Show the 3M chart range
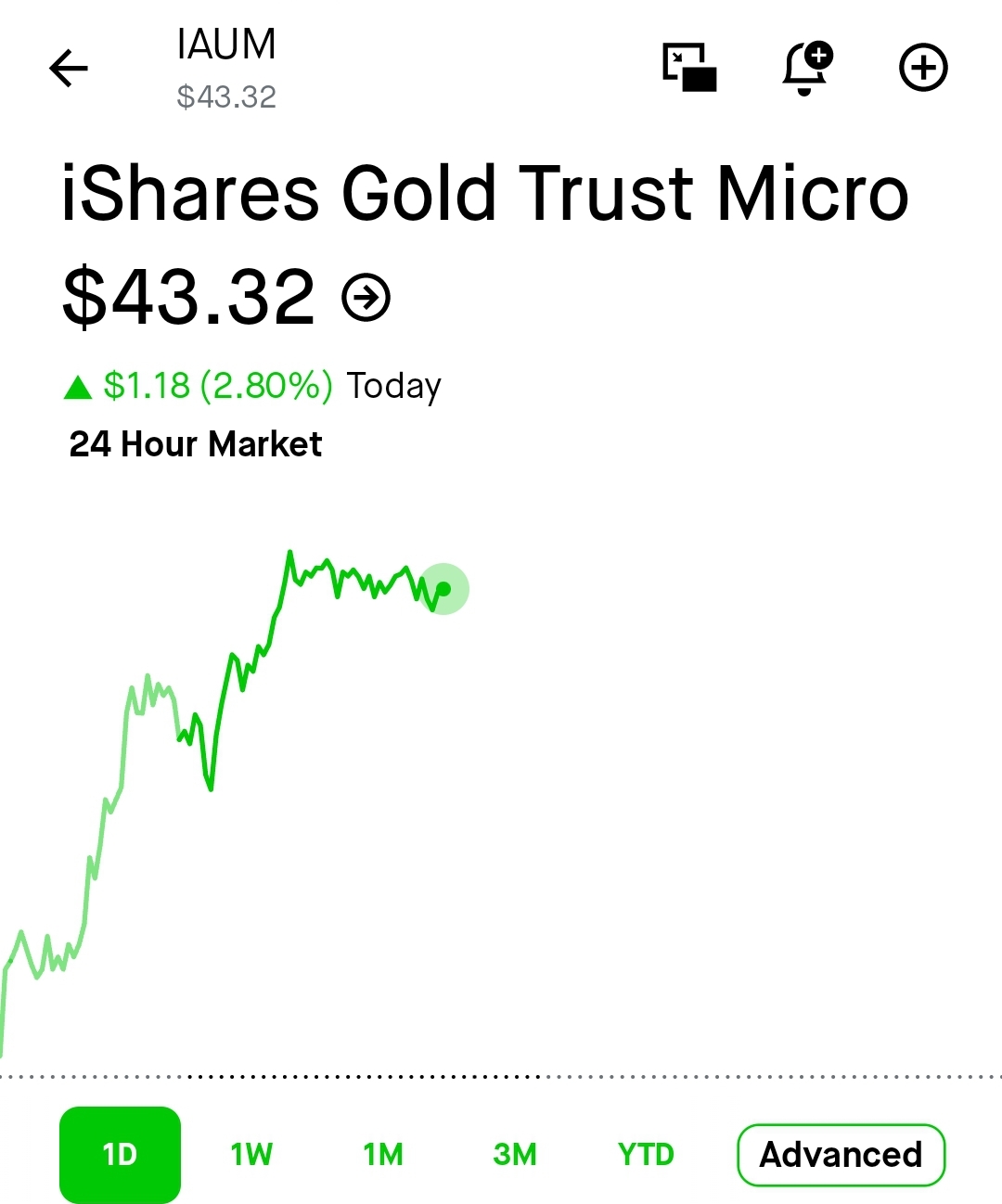 [515, 1155]
